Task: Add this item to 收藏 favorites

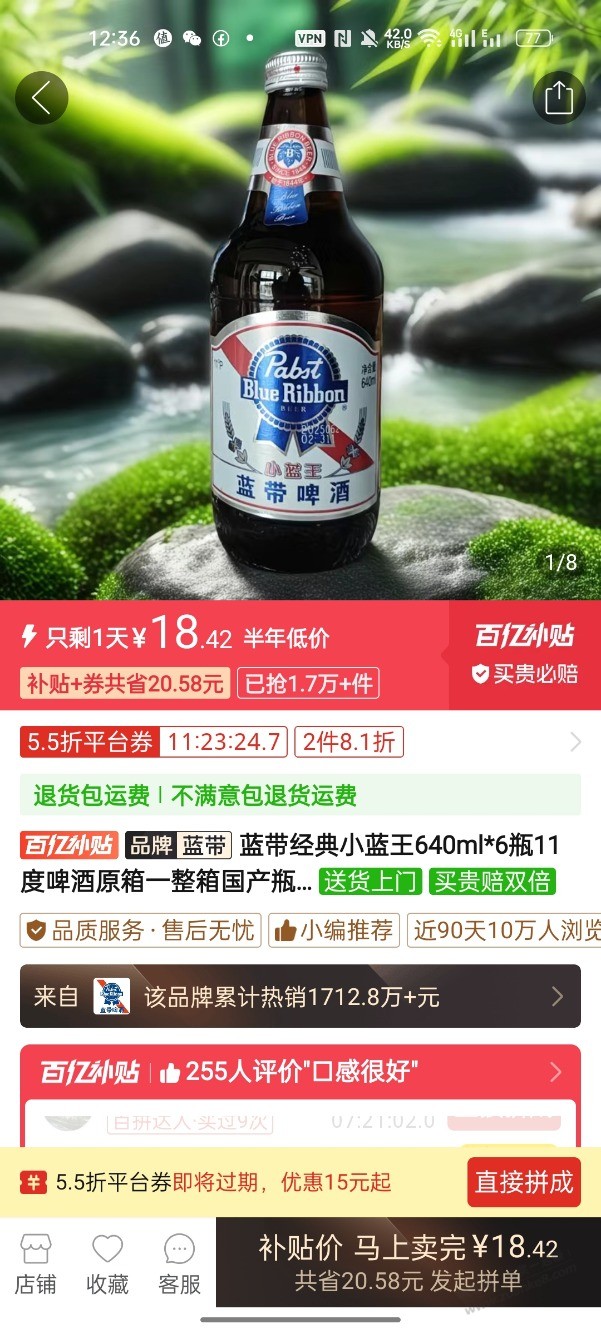Action: coord(107,1264)
